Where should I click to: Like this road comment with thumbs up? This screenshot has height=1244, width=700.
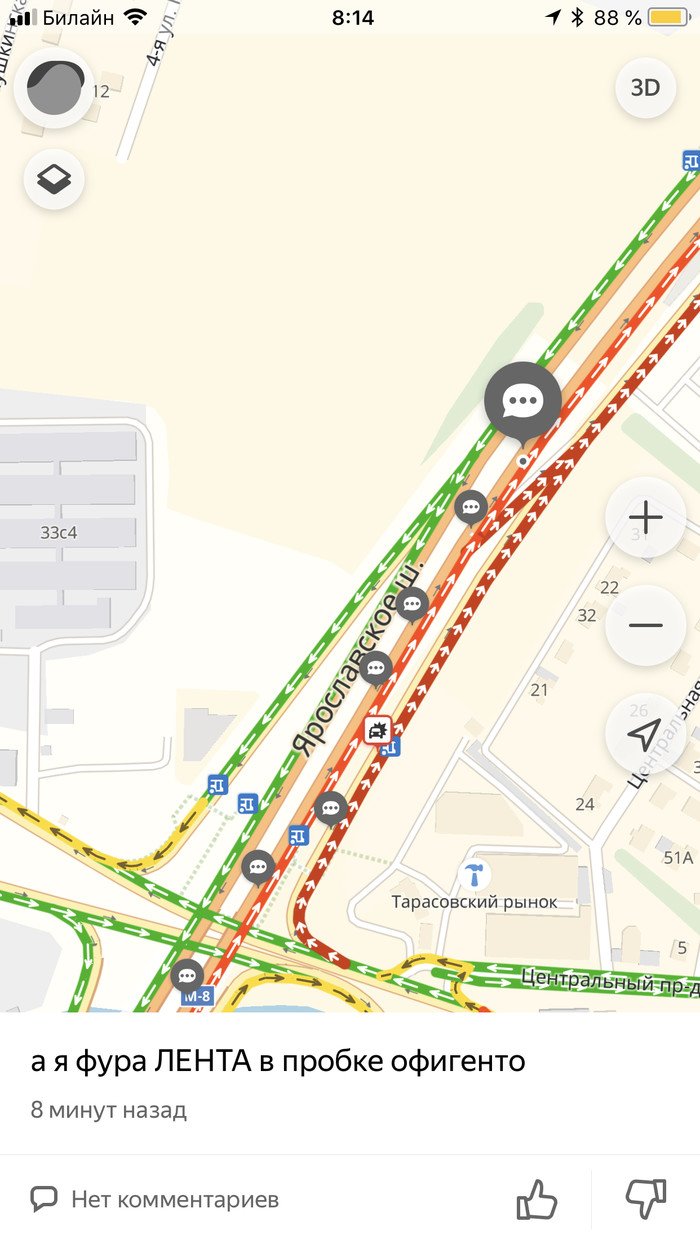point(536,1199)
